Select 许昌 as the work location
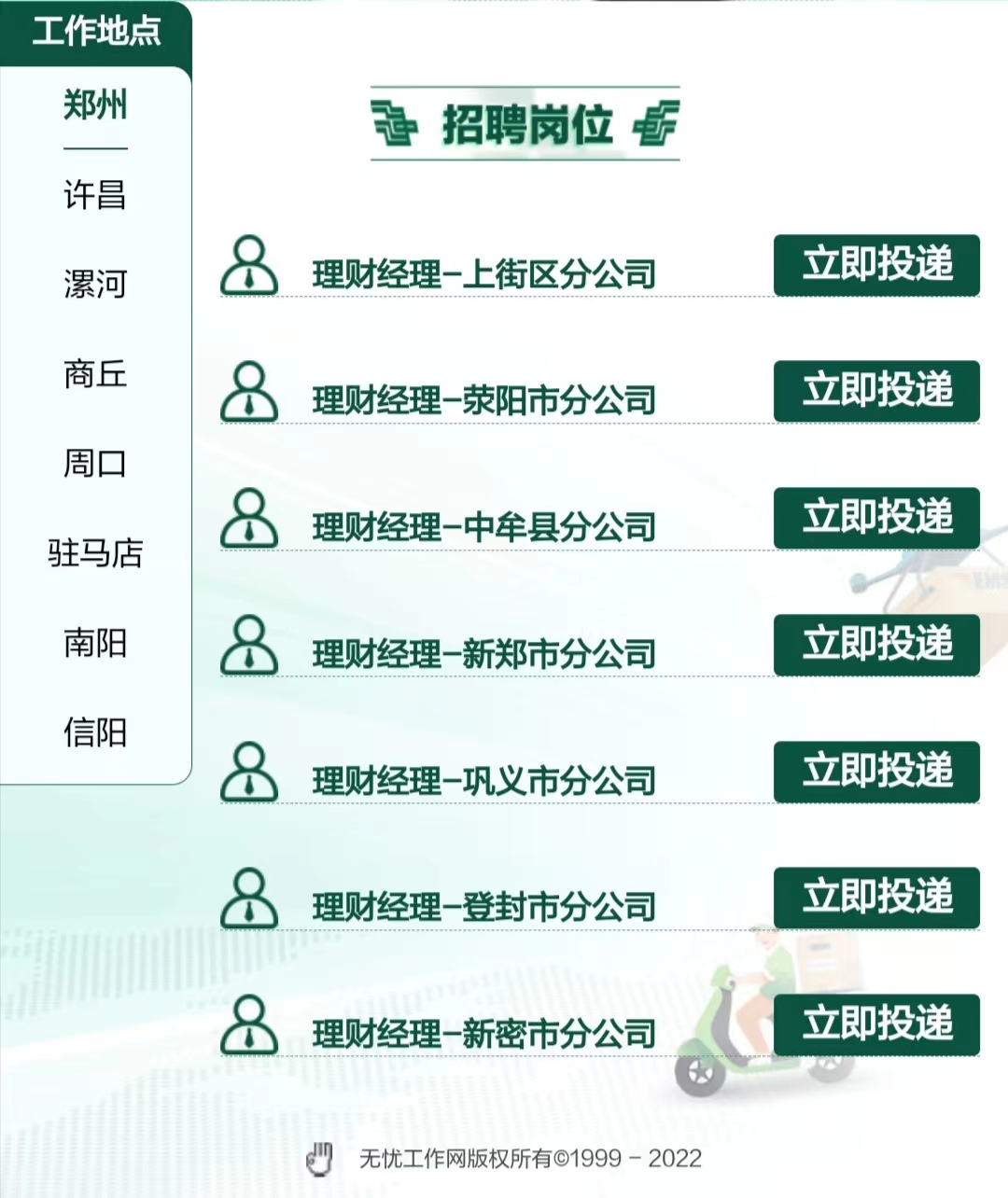The height and width of the screenshot is (1198, 1008). [x=95, y=195]
